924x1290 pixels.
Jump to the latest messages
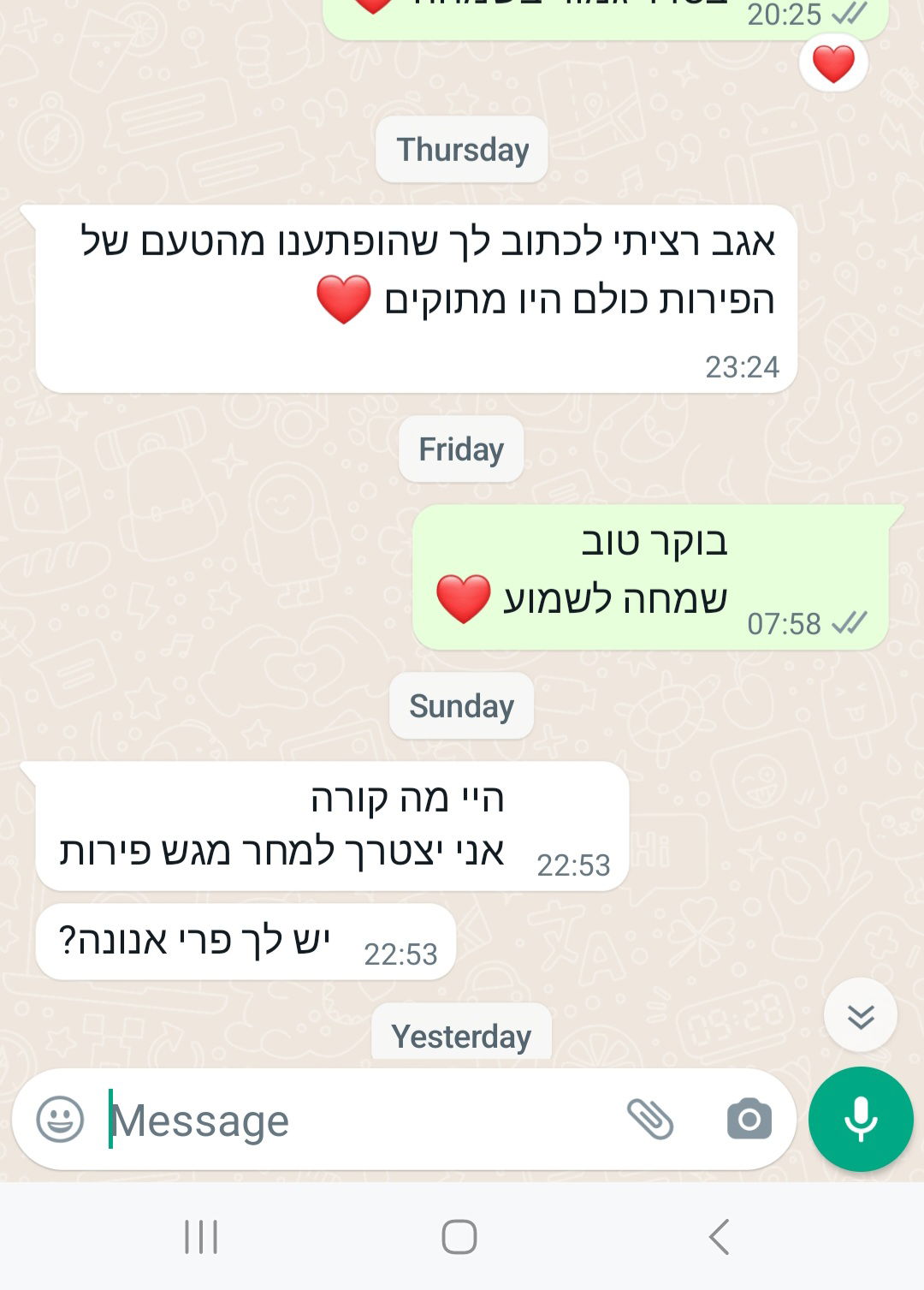(861, 1016)
